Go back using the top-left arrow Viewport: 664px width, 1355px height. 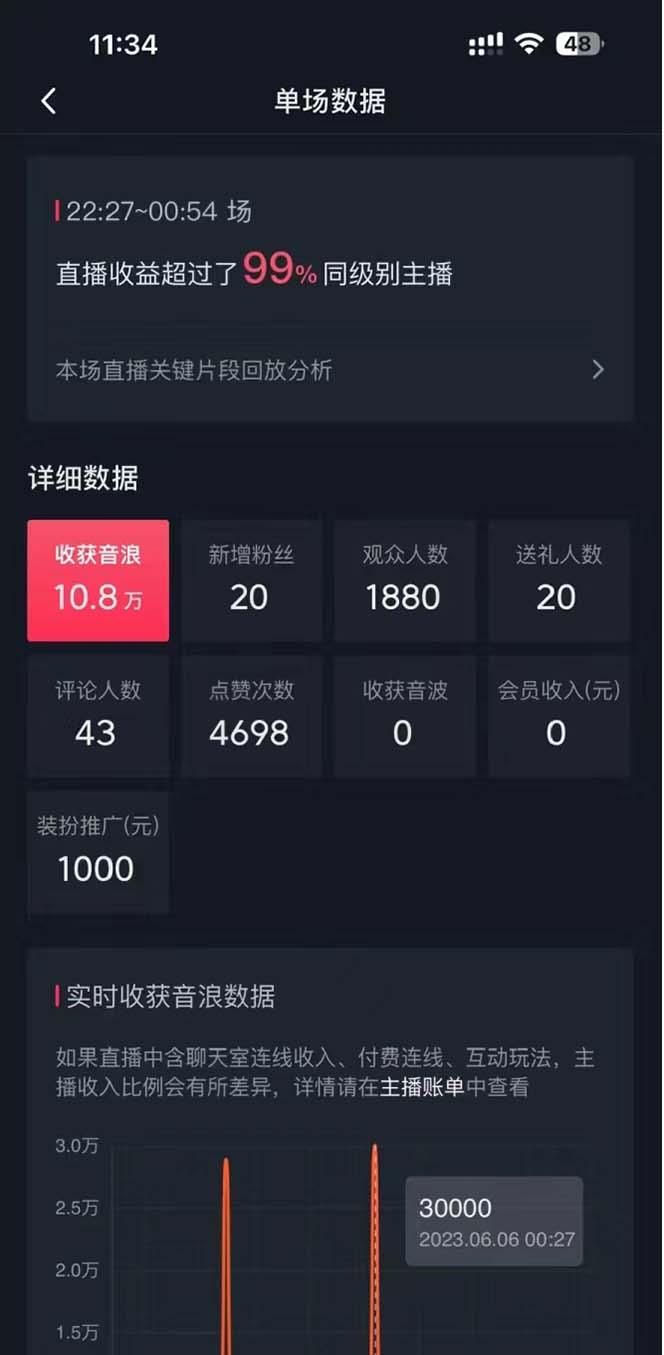[48, 101]
